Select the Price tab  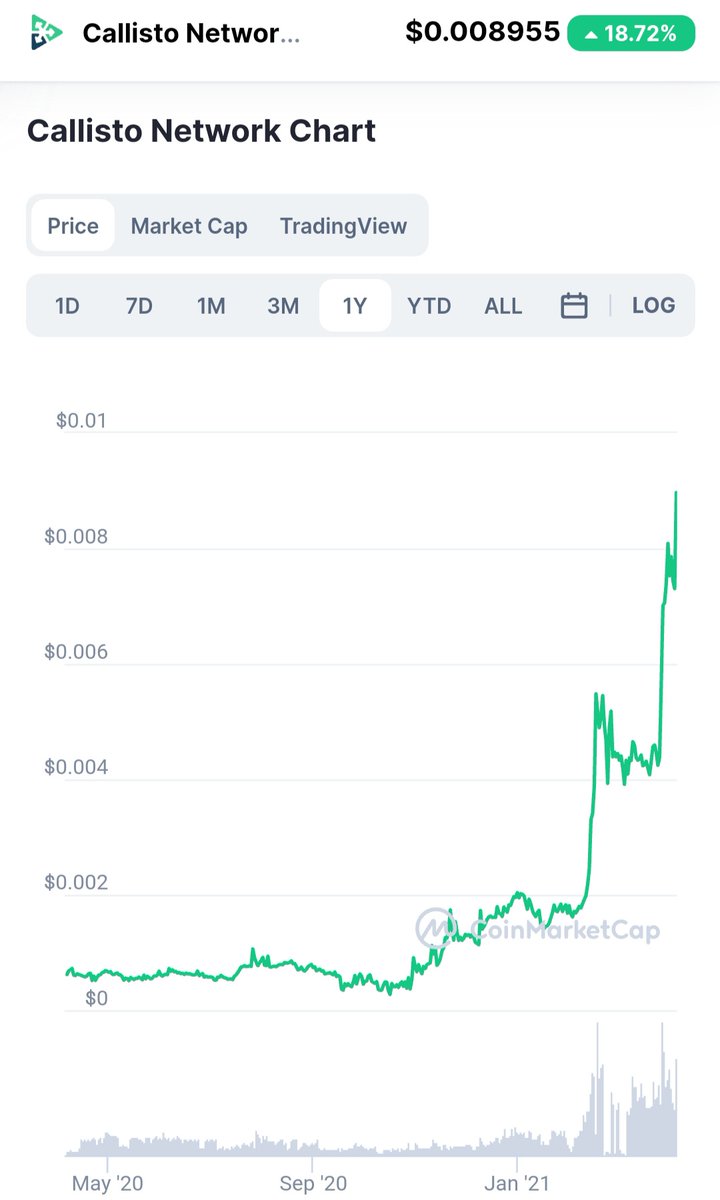click(x=73, y=226)
